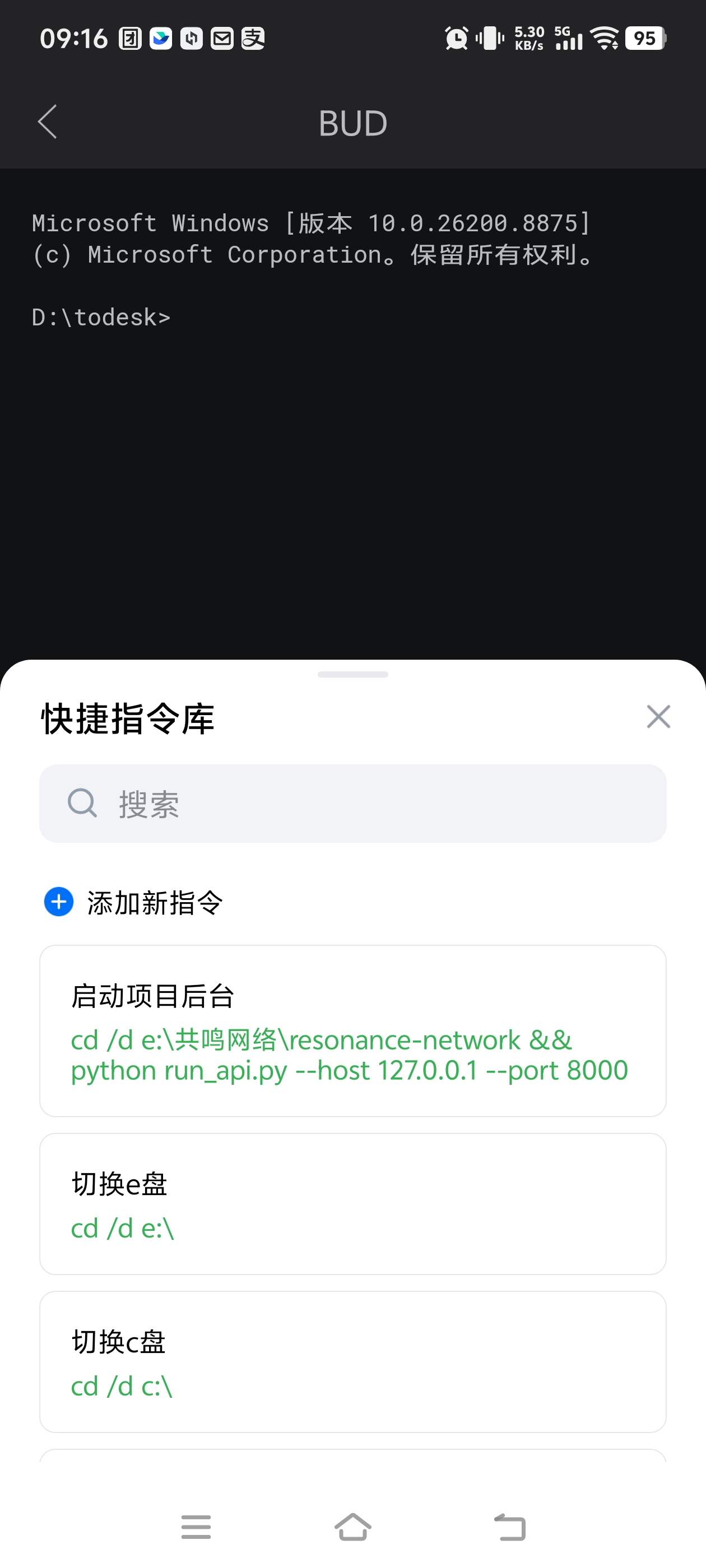This screenshot has width=706, height=1568.
Task: Close the 快捷指令库 panel
Action: tap(658, 716)
